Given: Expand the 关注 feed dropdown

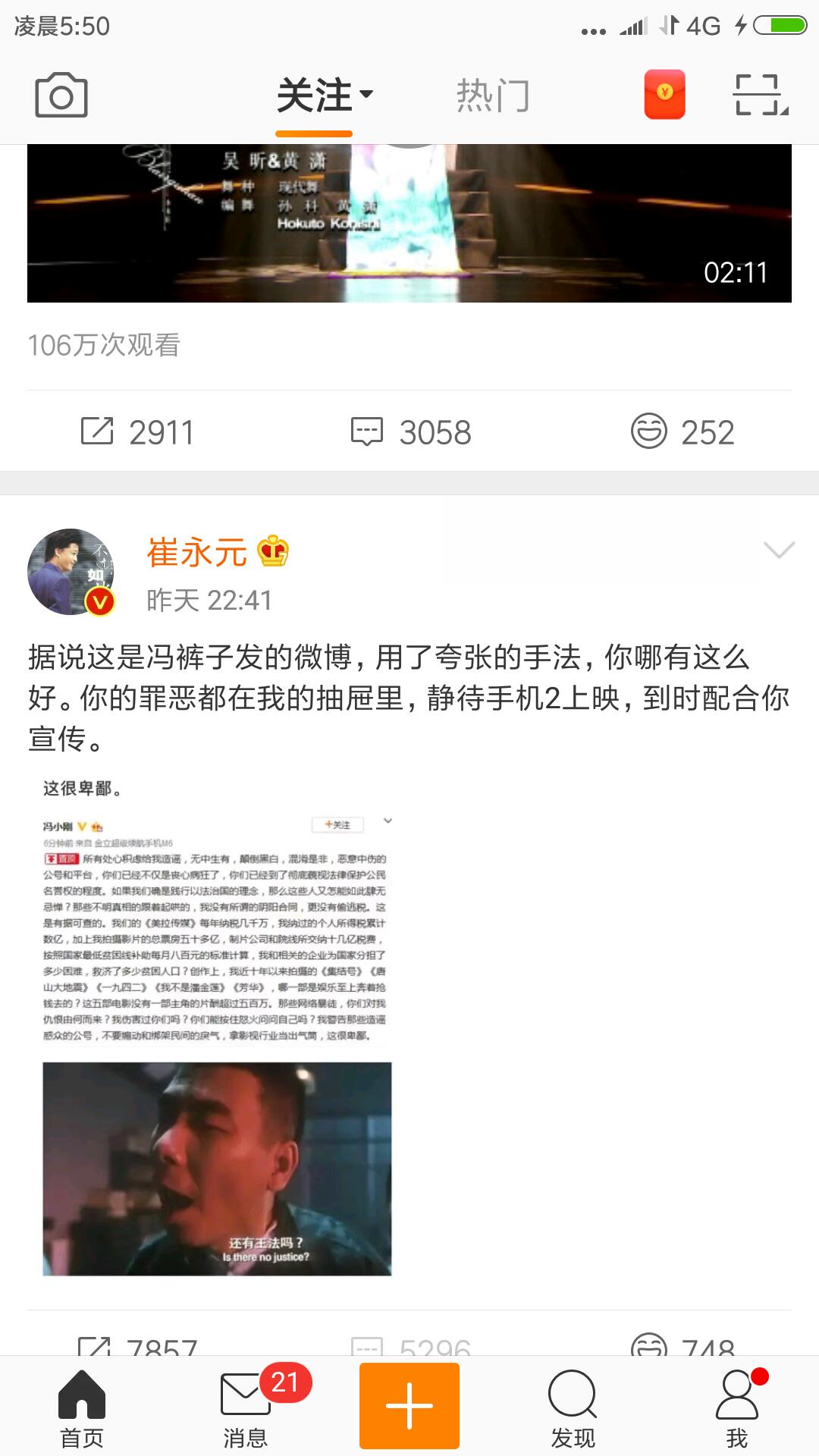Looking at the screenshot, I should tap(325, 96).
